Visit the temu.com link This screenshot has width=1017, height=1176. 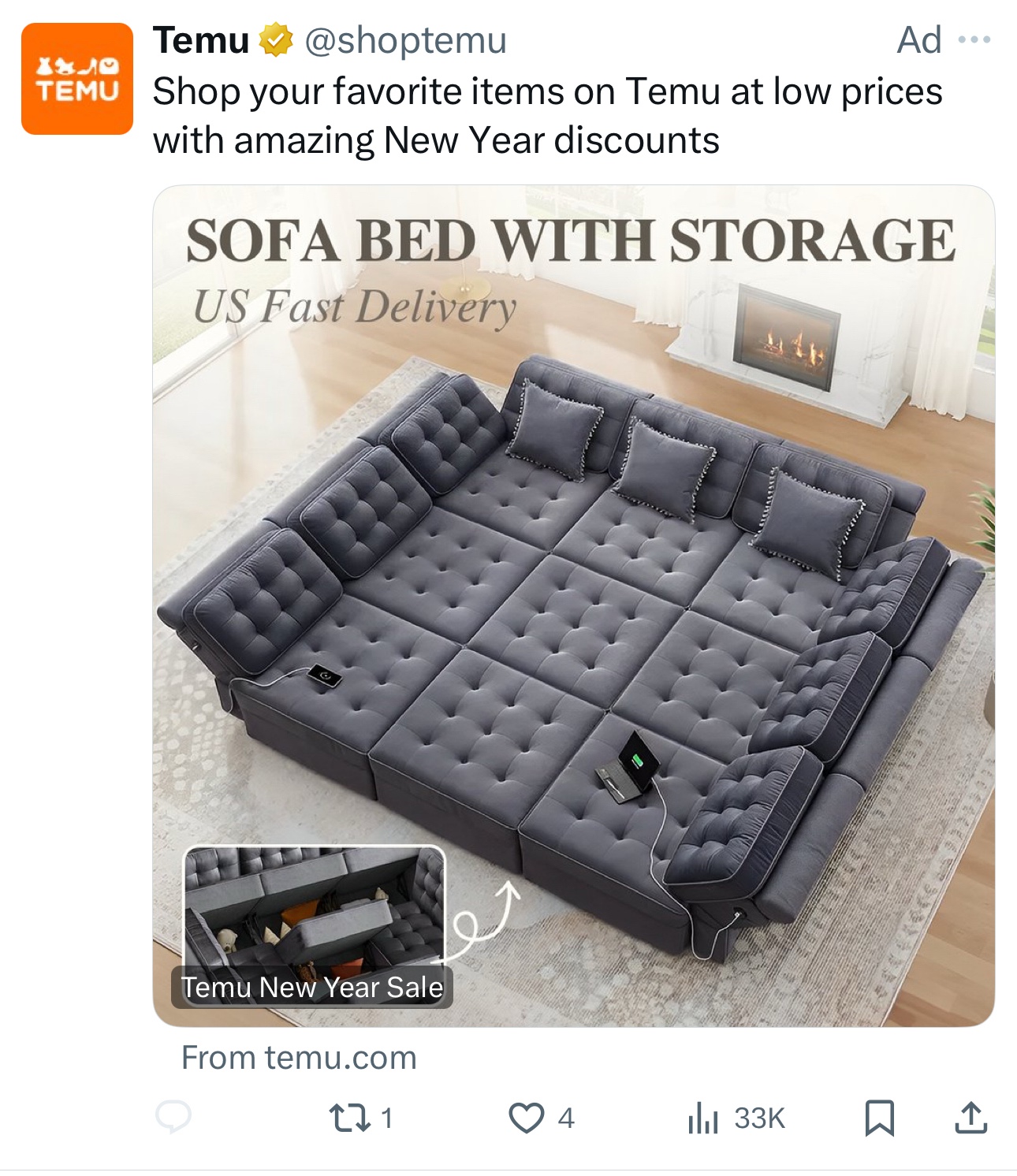point(299,1057)
